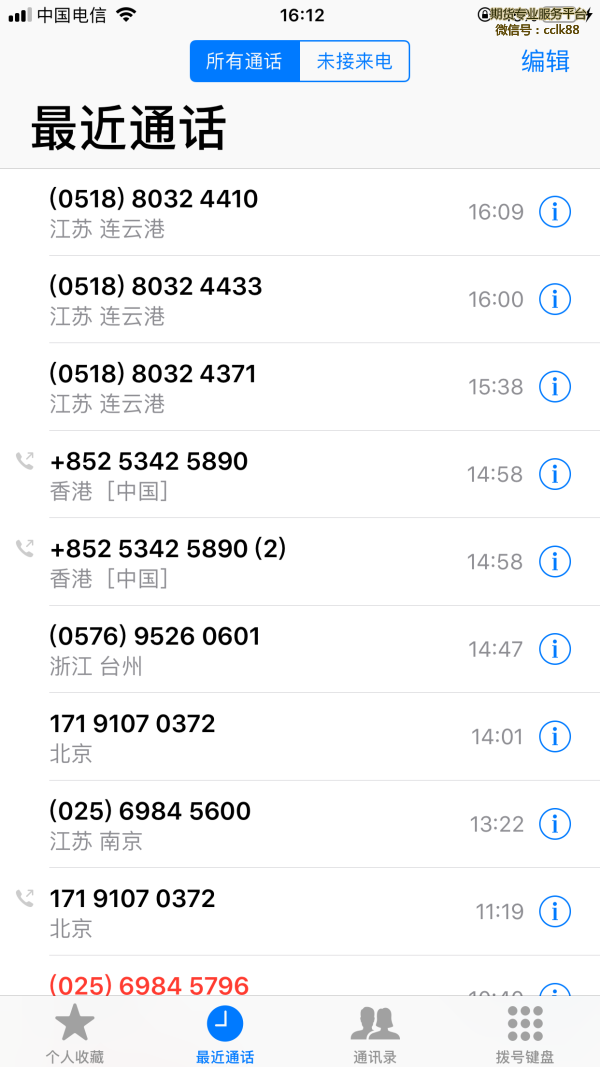Tap 编辑 to edit the recents list

545,61
